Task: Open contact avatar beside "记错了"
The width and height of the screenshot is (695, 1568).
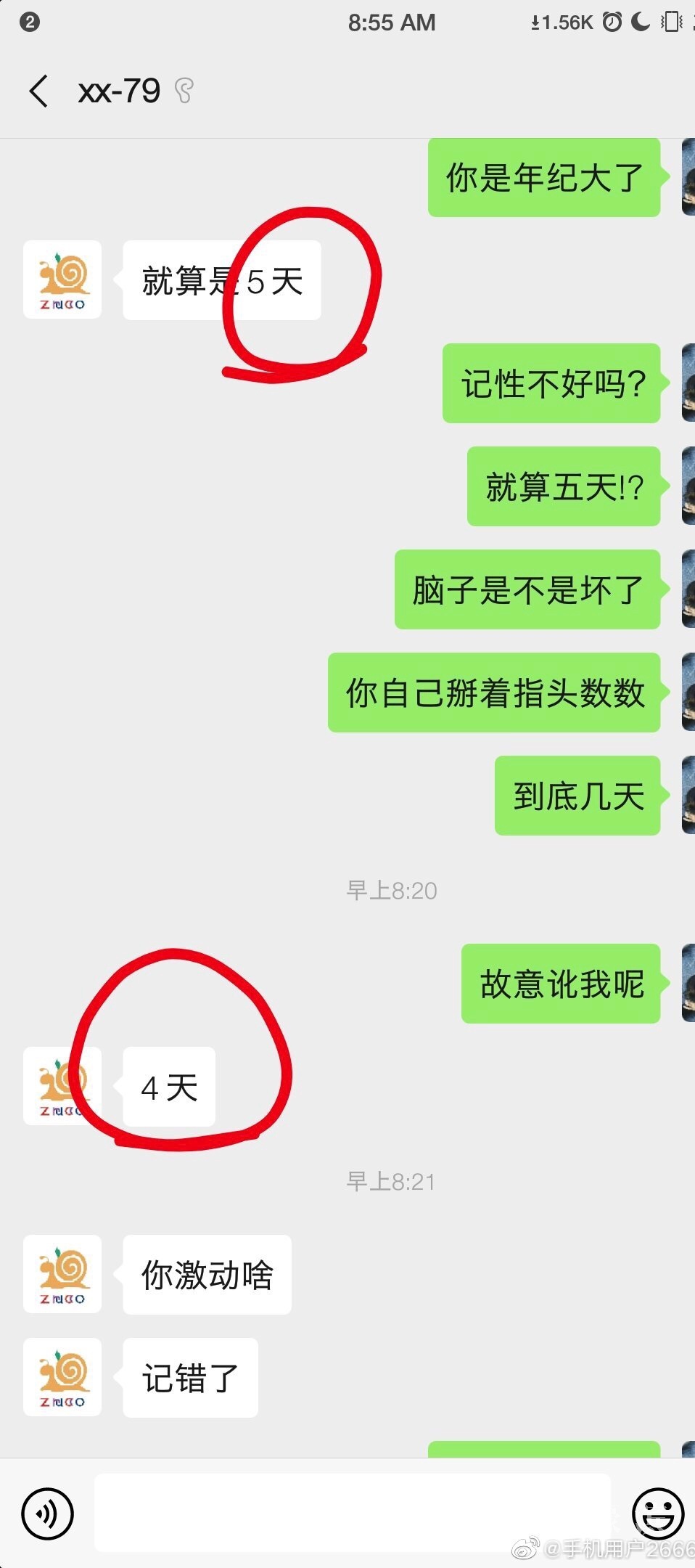Action: point(62,1377)
